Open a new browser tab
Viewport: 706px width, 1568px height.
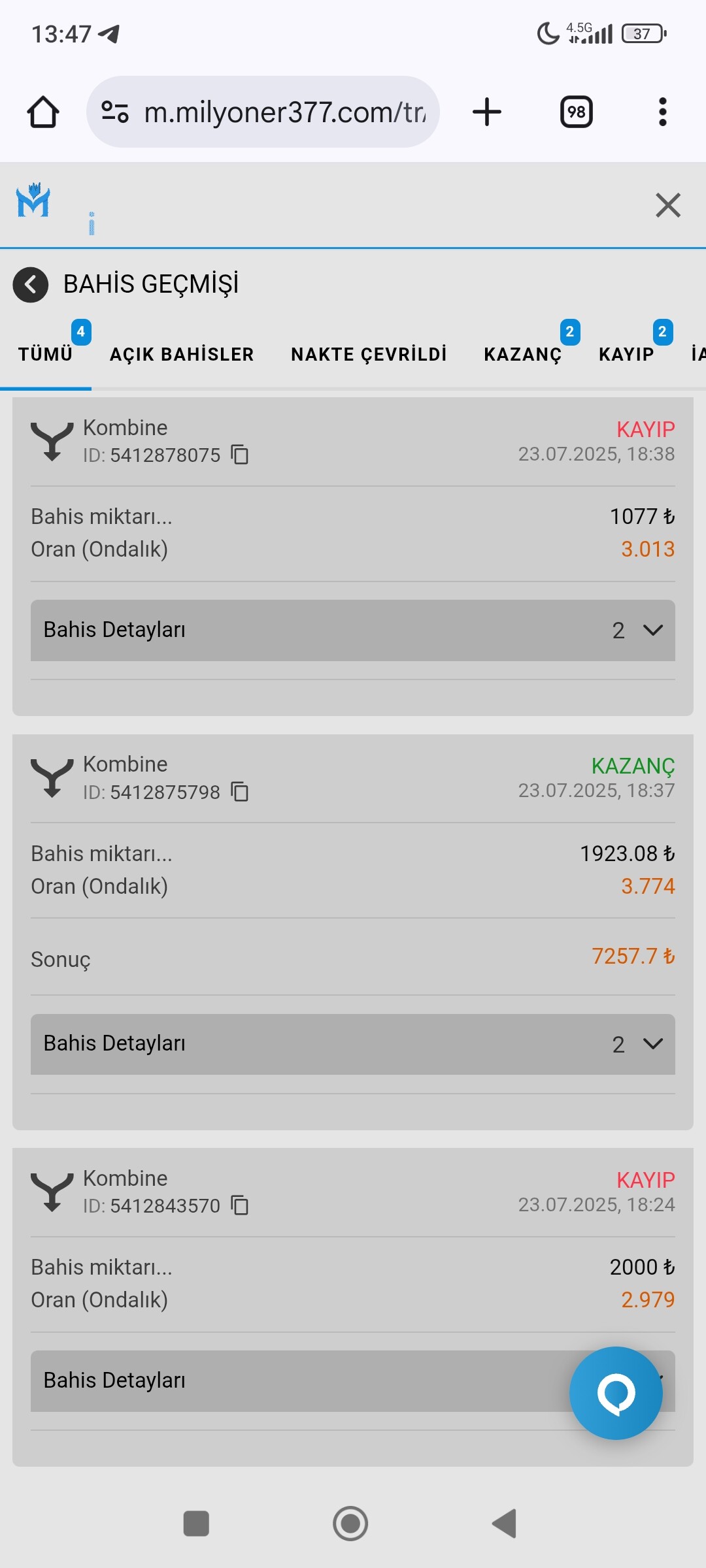(487, 112)
